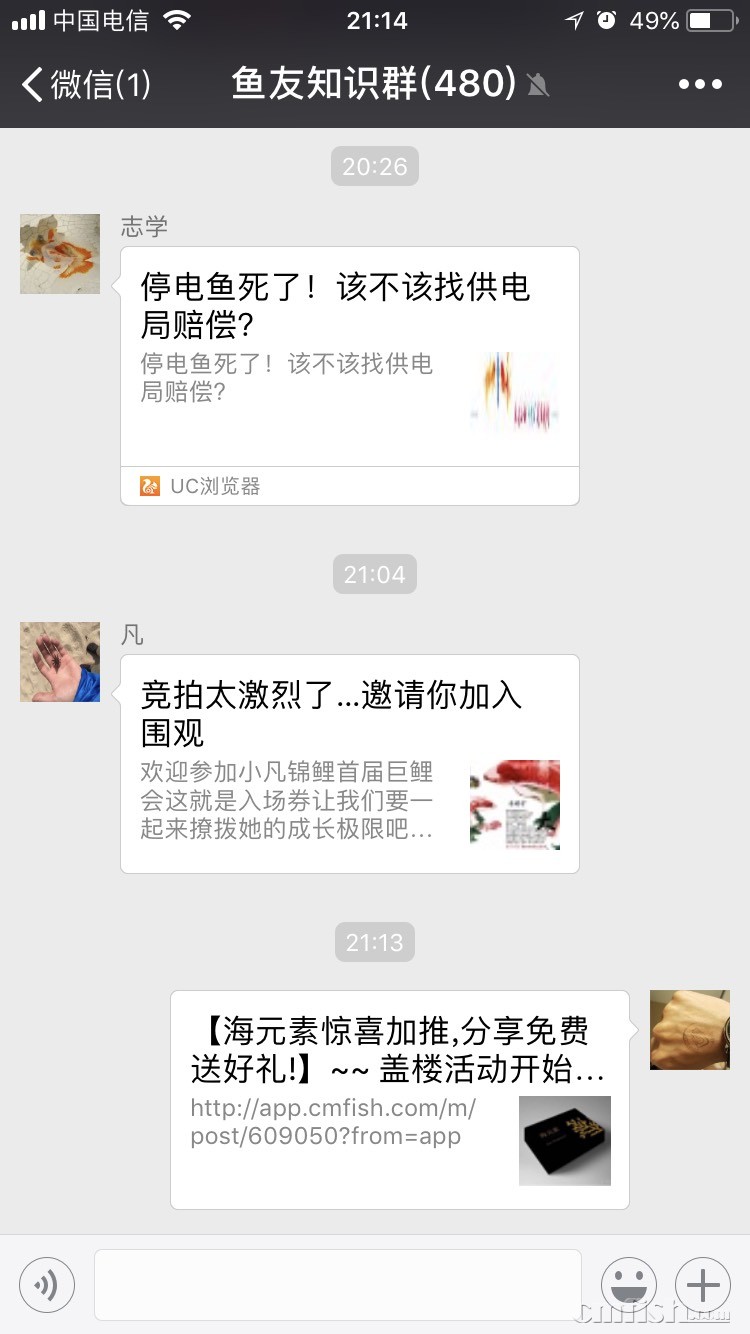The width and height of the screenshot is (750, 1334).
Task: Open the 海元素惊喜加推 shared link card
Action: click(x=400, y=1099)
